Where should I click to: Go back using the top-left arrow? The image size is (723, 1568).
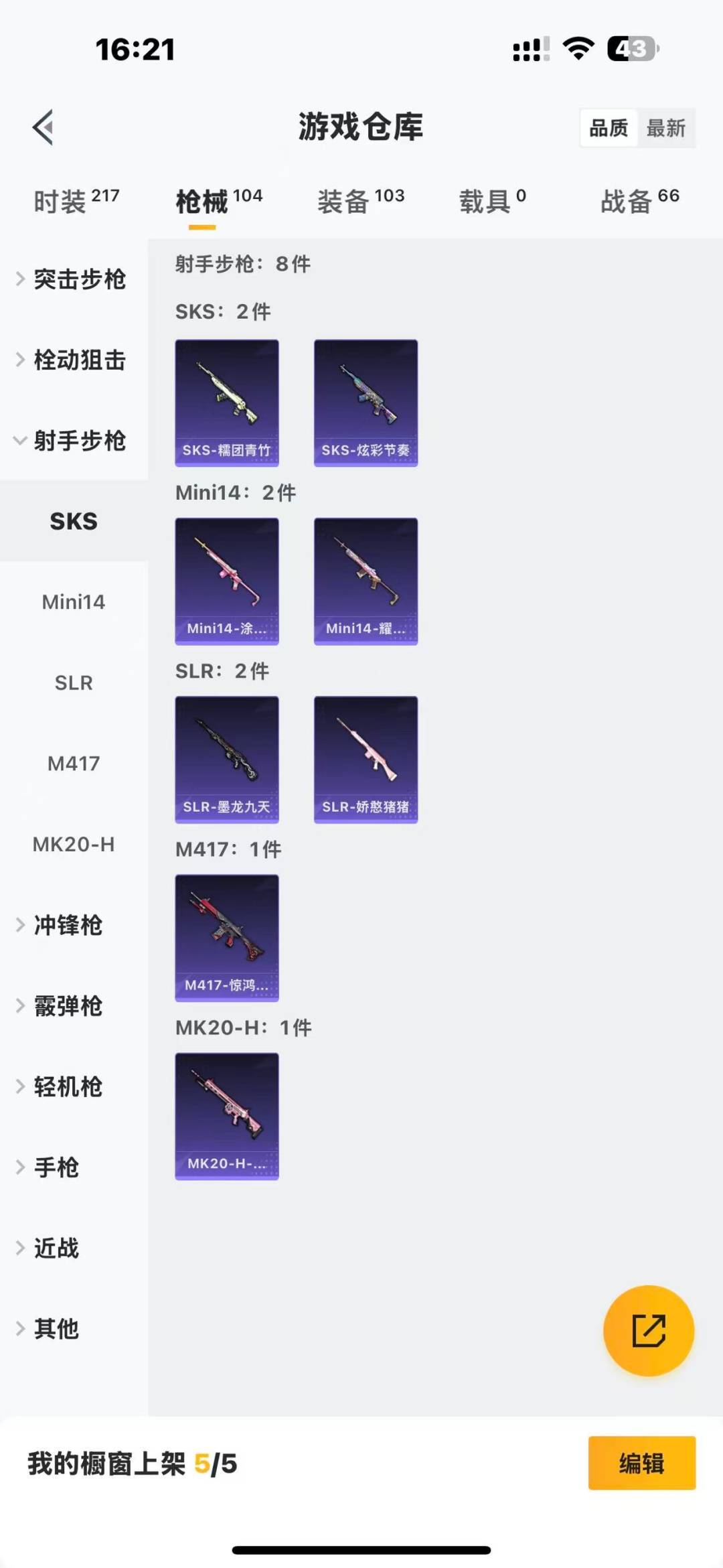coord(44,127)
